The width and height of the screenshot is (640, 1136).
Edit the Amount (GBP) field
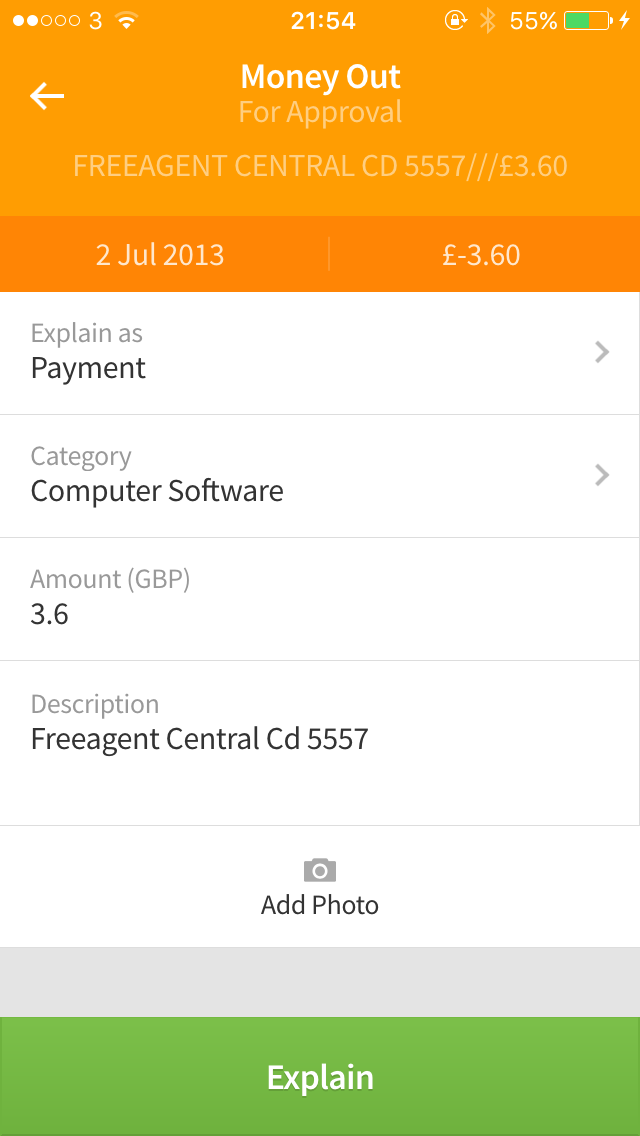(320, 599)
